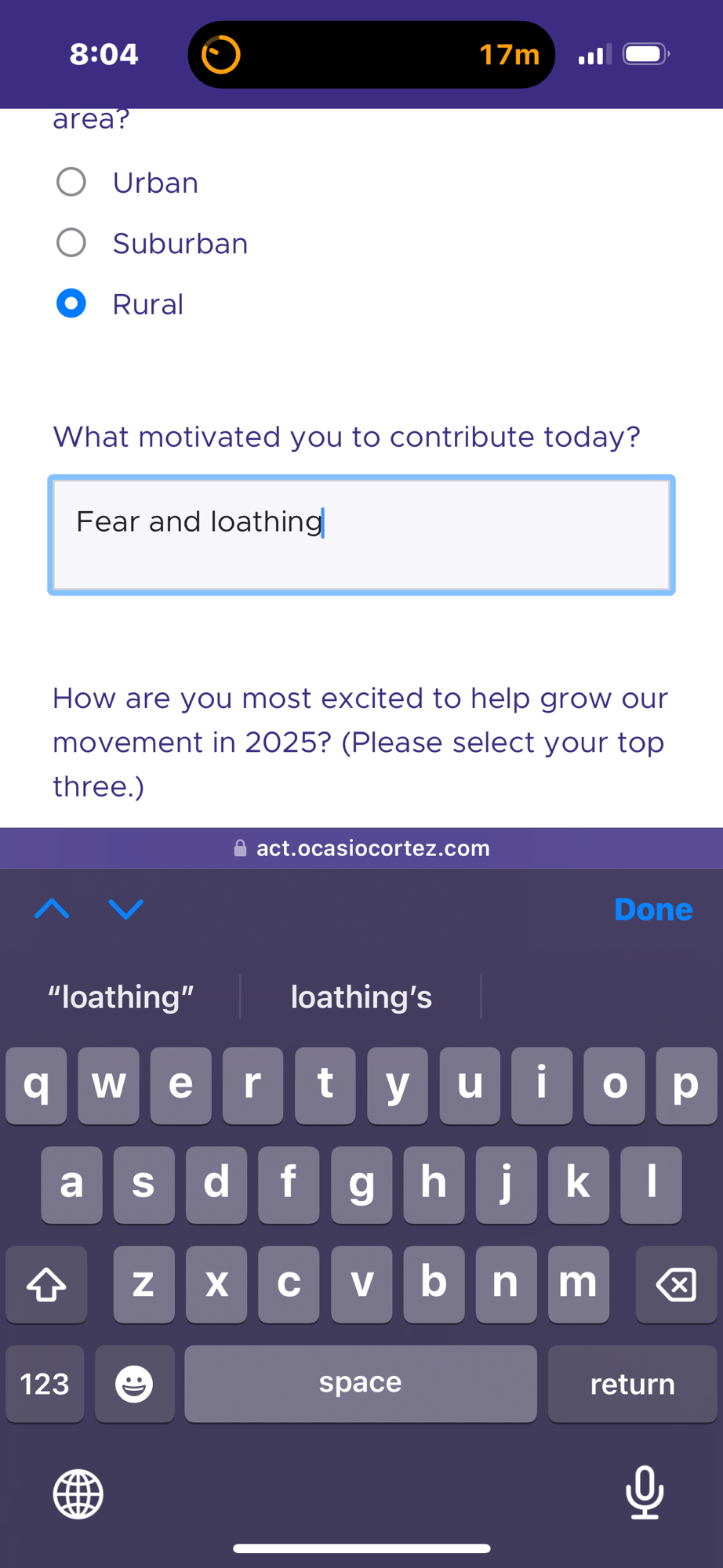The width and height of the screenshot is (723, 1568).
Task: Open the act.ocasiocortez.com address bar
Action: tap(361, 848)
